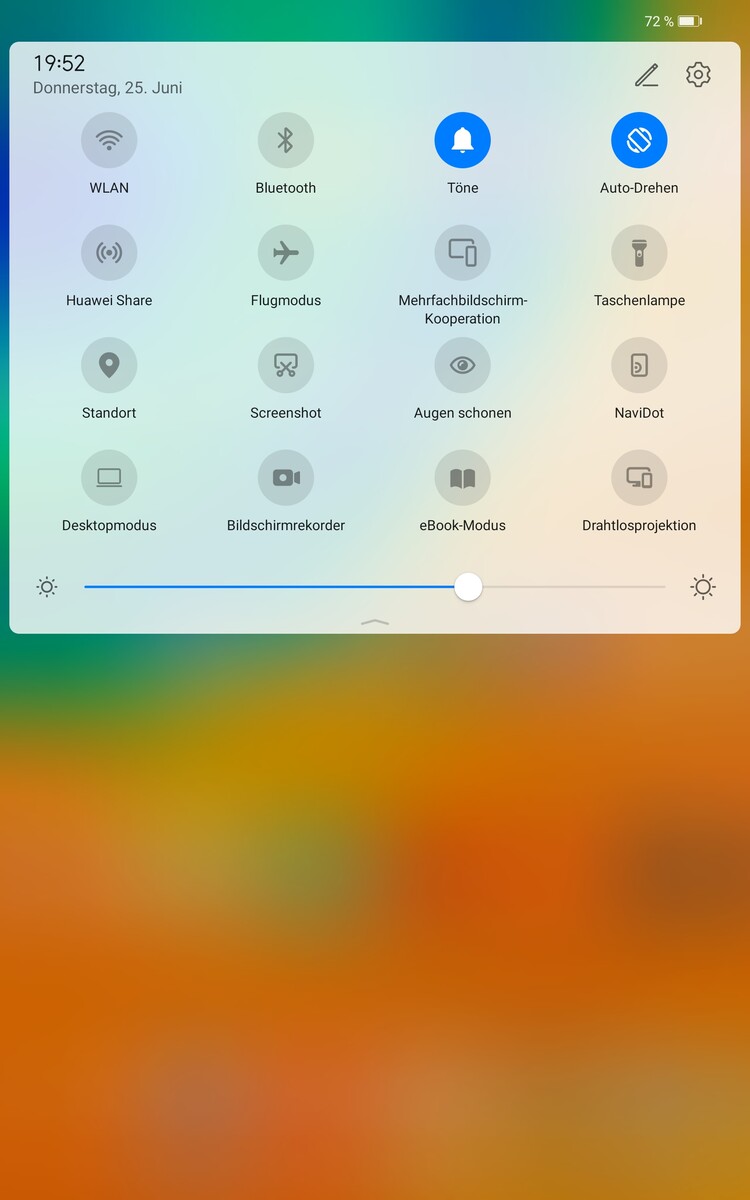Mute sounds via Töne toggle
This screenshot has width=750, height=1200.
click(x=462, y=141)
